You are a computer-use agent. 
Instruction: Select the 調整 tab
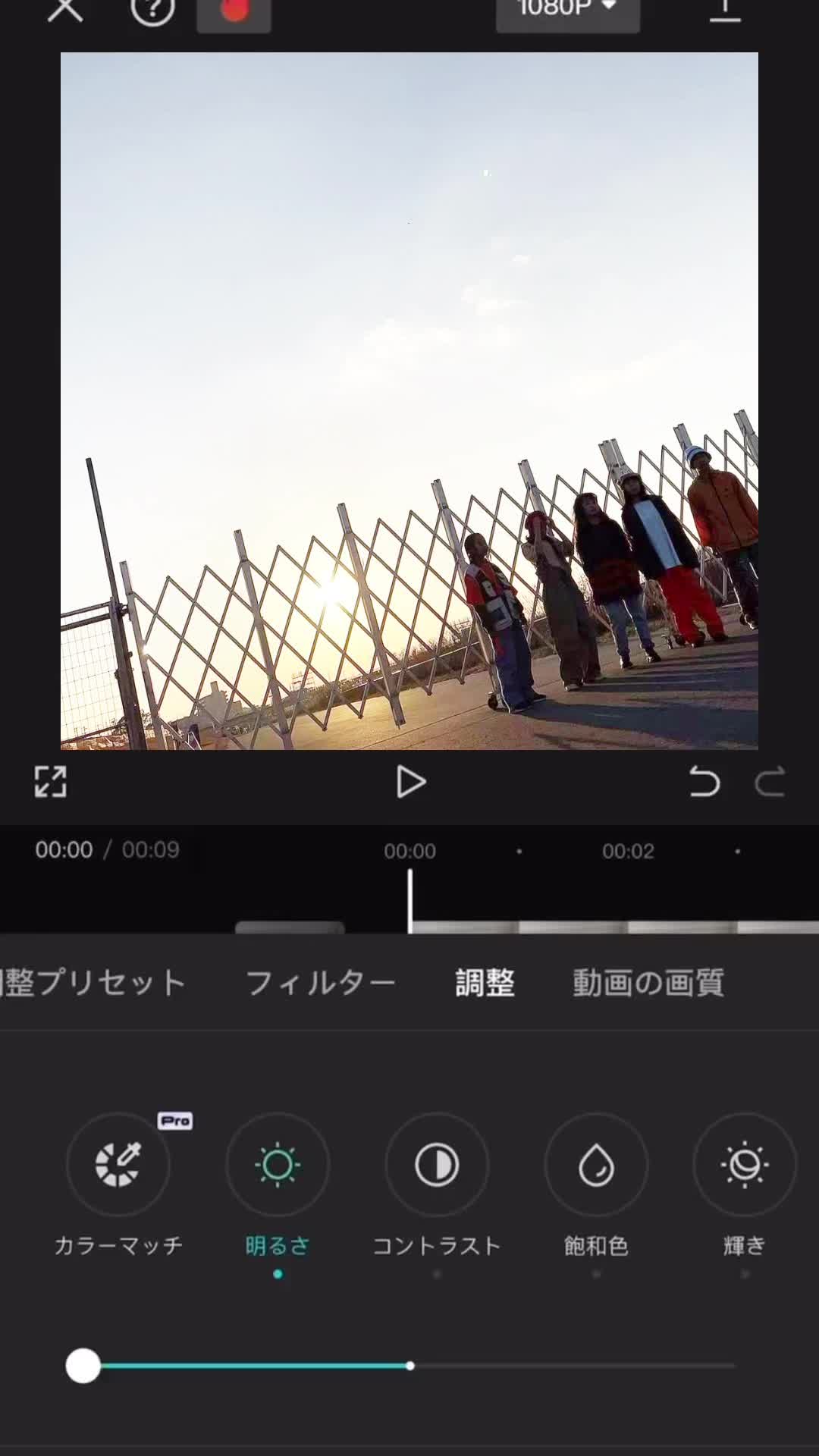pos(485,983)
